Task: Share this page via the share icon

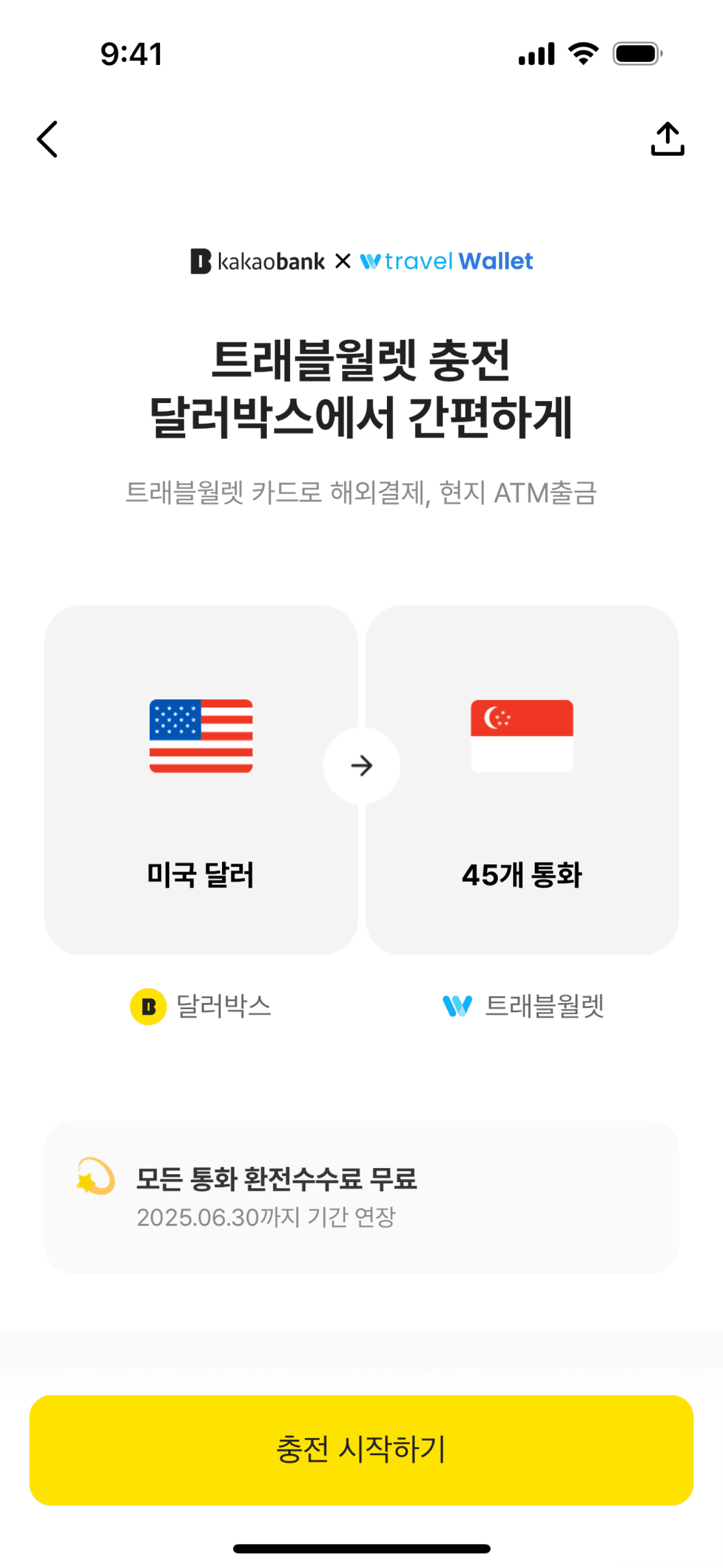Action: point(667,139)
